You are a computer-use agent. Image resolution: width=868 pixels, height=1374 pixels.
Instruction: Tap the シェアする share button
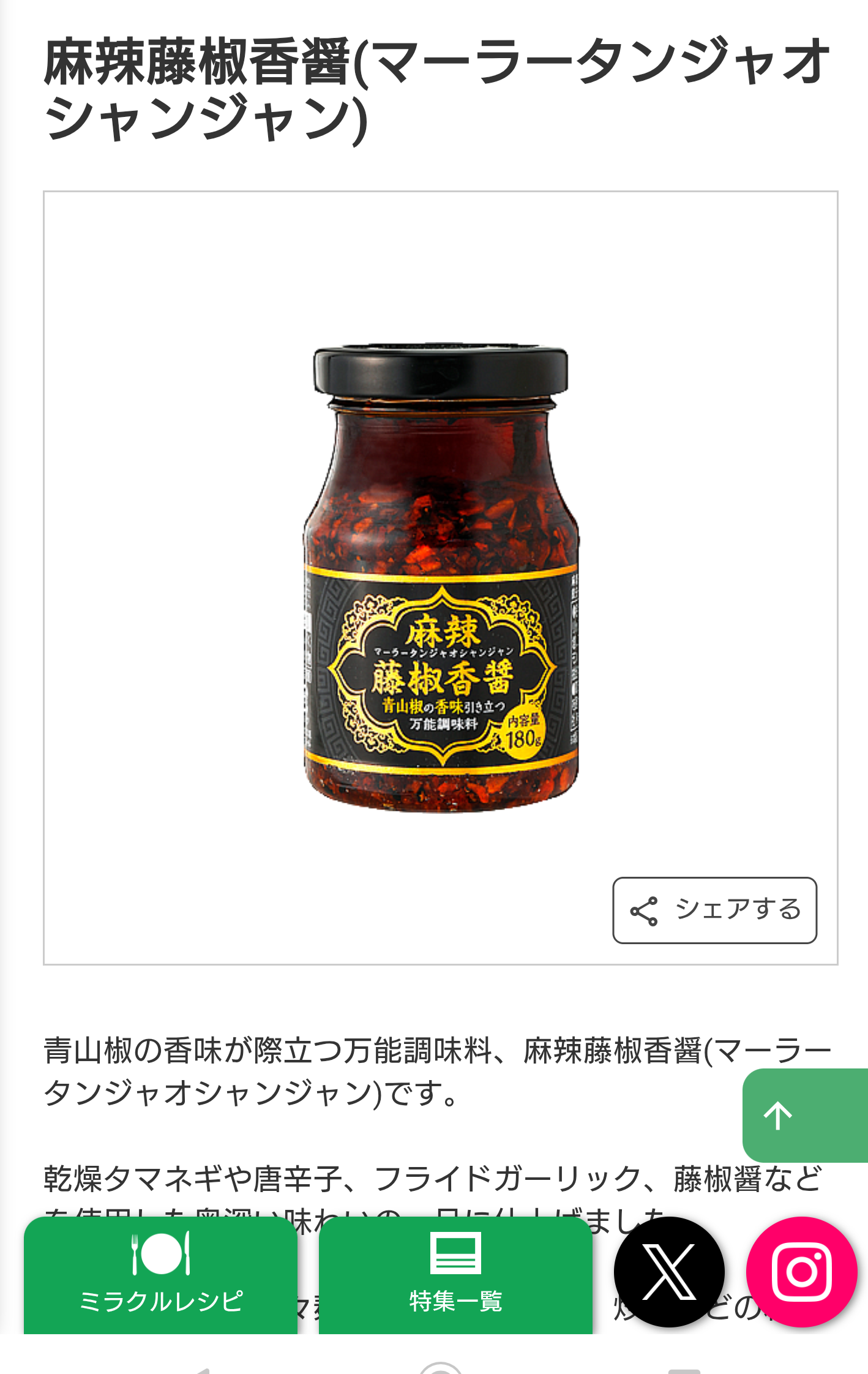coord(714,910)
